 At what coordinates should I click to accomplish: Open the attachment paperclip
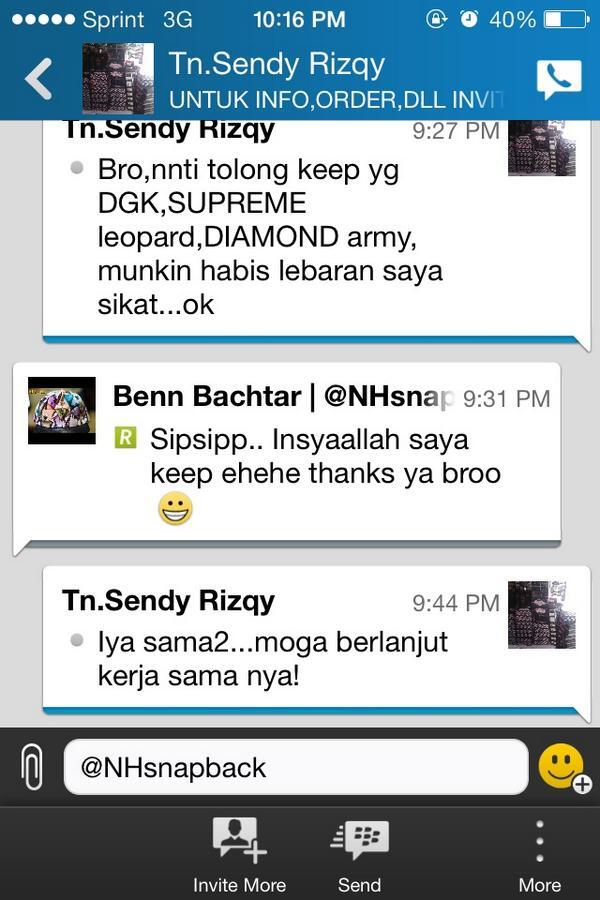coord(32,767)
